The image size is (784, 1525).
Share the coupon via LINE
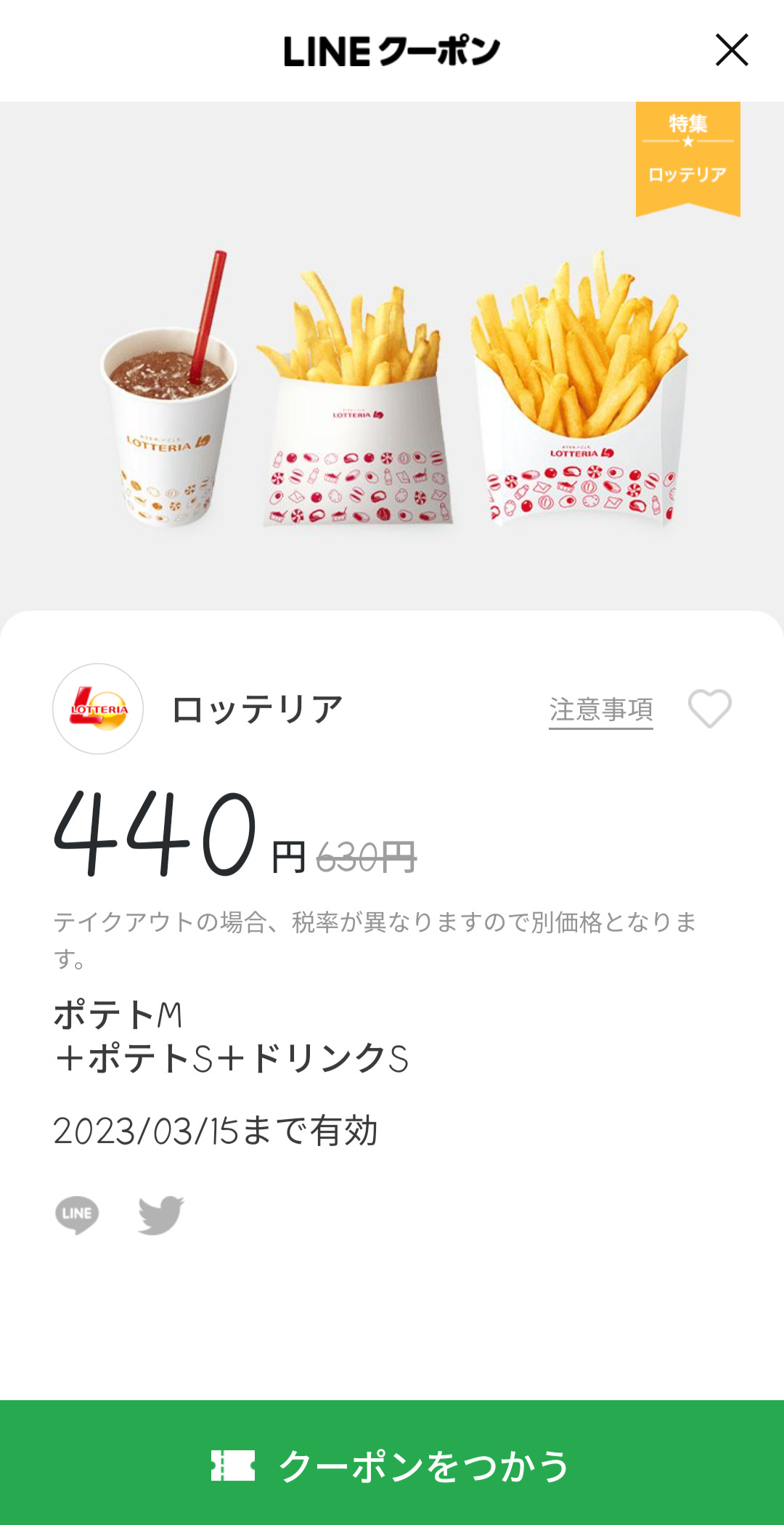click(x=77, y=1214)
